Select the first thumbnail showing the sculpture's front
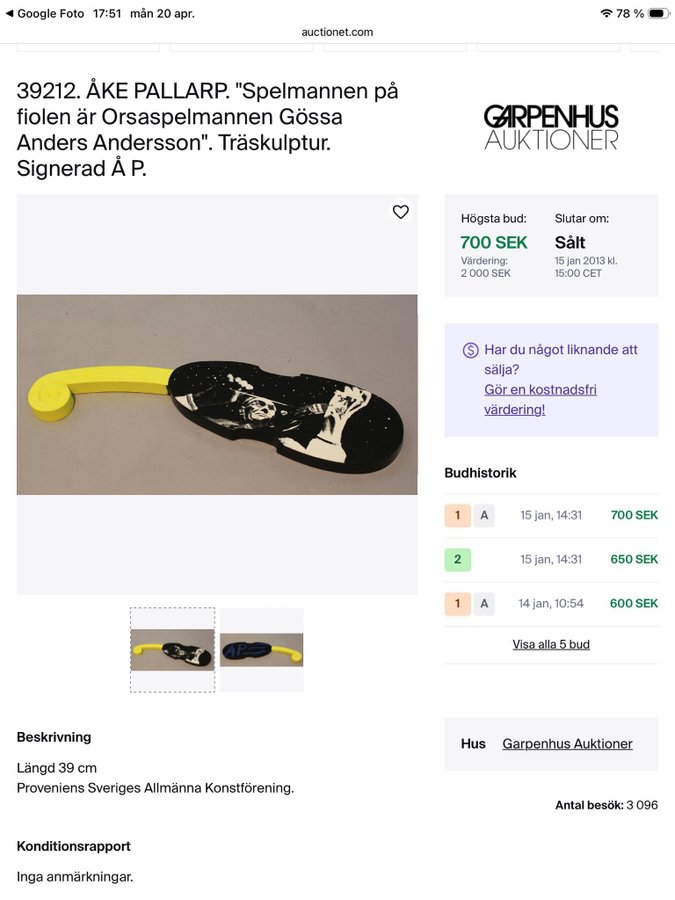The width and height of the screenshot is (675, 900). 172,650
